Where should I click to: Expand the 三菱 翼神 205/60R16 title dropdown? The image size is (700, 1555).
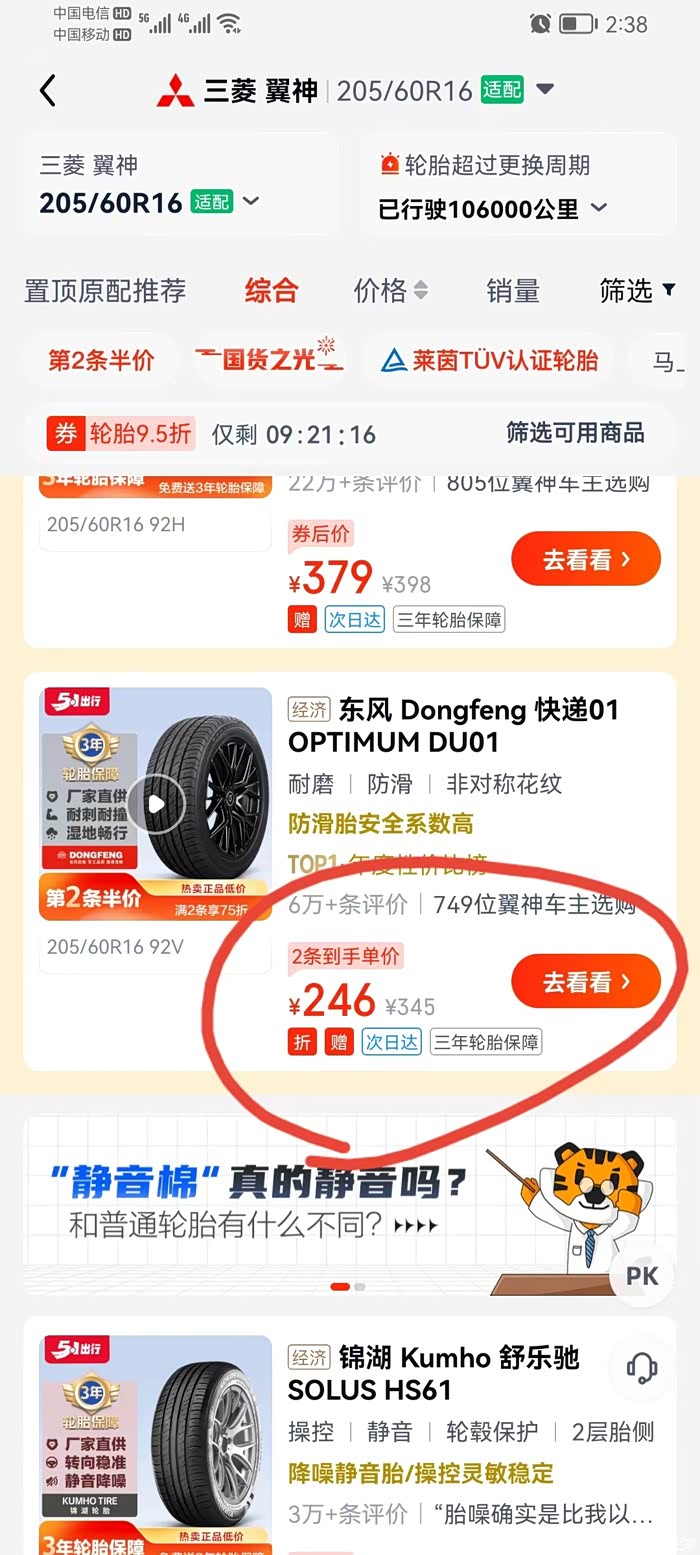545,90
